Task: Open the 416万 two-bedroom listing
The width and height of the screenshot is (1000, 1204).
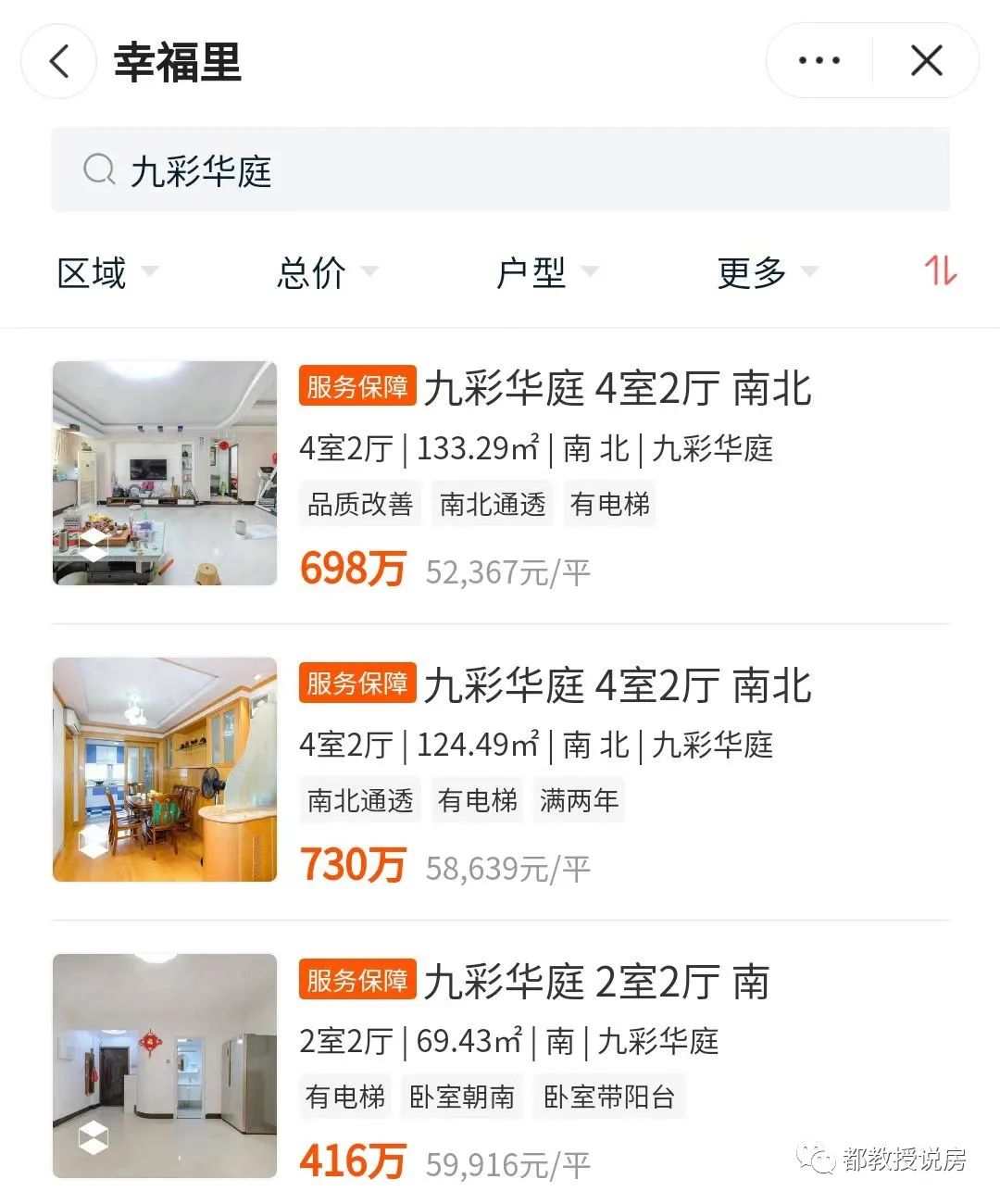Action: (x=595, y=985)
